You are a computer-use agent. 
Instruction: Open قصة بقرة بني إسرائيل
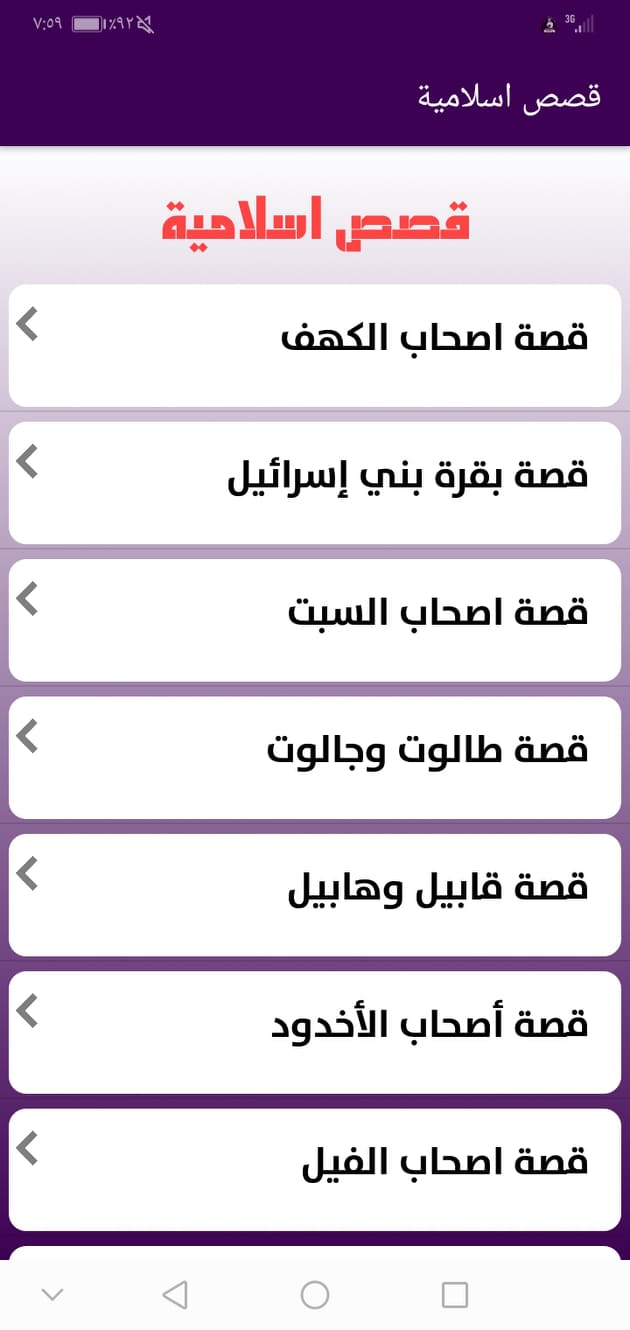pos(315,483)
